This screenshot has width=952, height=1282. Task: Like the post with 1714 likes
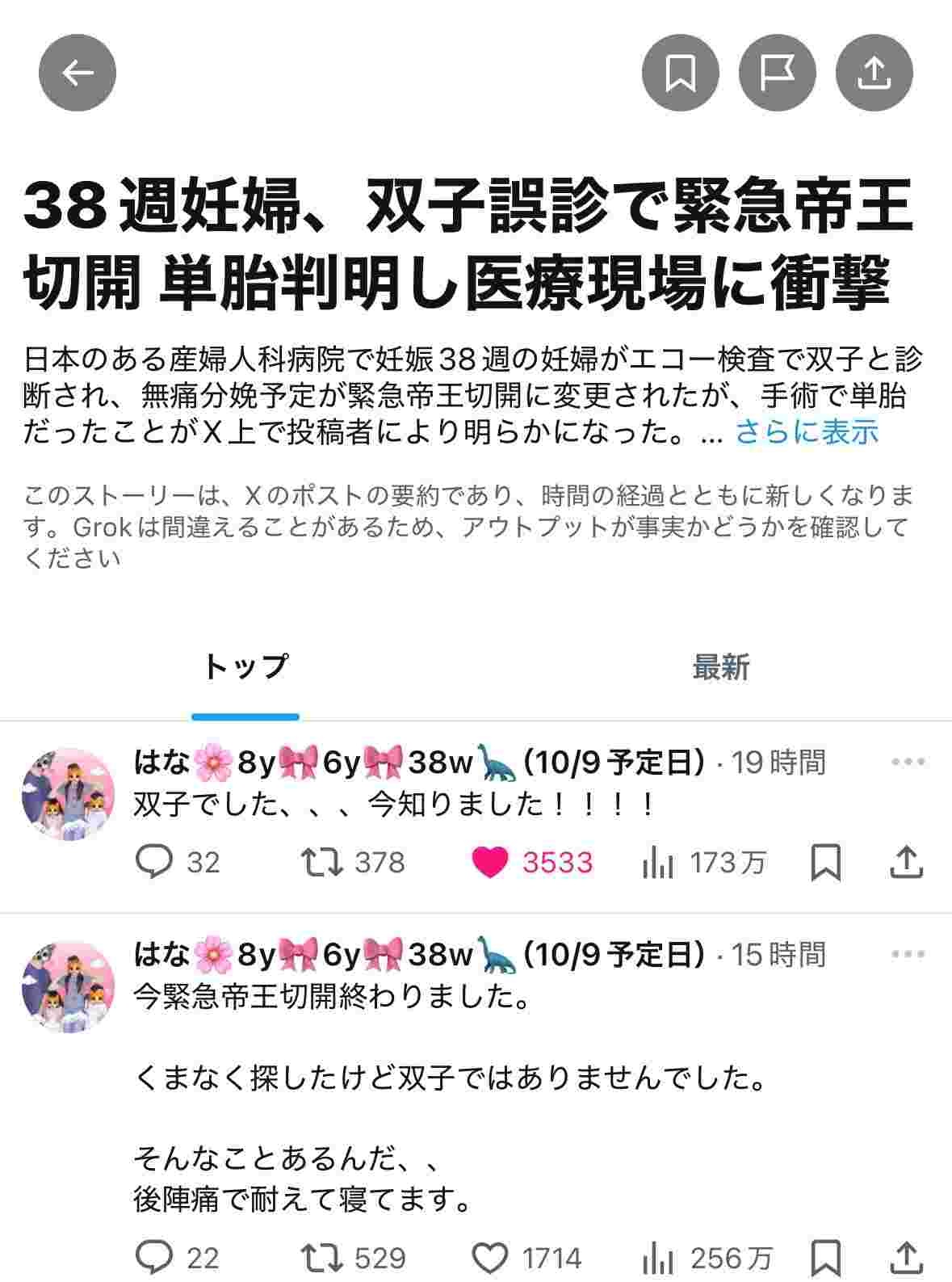click(x=489, y=1257)
